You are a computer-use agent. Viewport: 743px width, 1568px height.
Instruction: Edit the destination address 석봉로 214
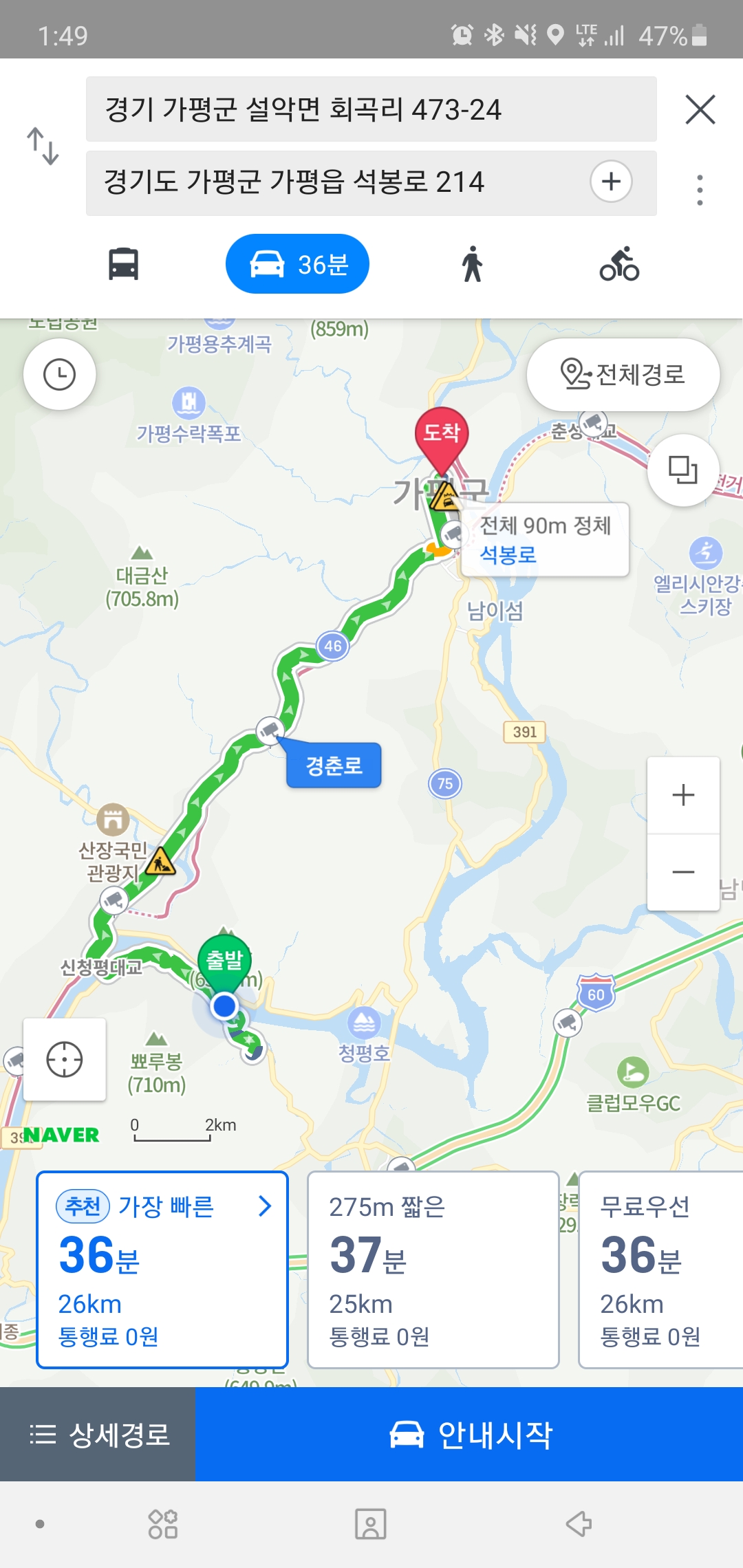(330, 183)
